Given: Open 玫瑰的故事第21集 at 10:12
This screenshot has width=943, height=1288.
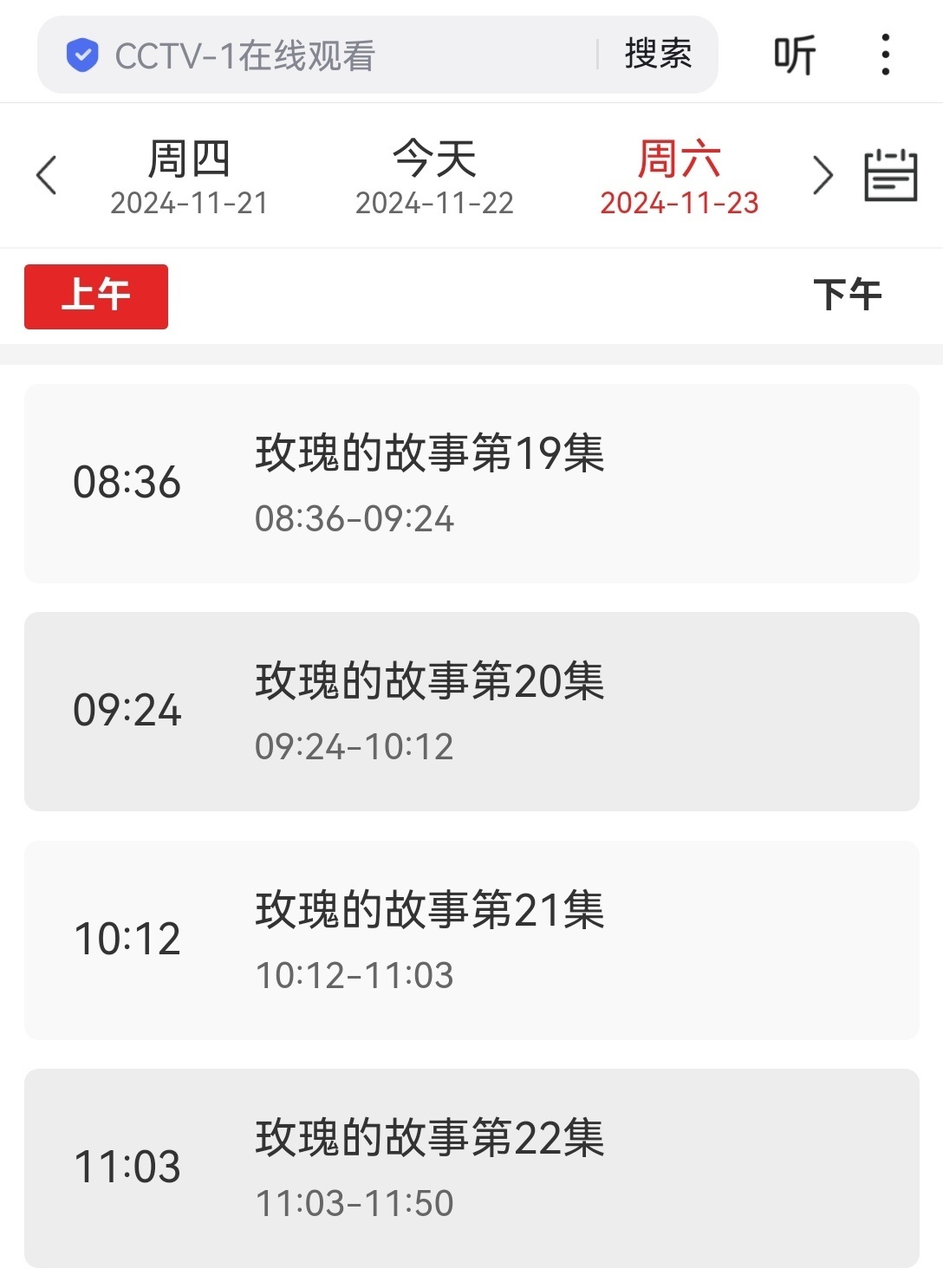Looking at the screenshot, I should point(471,940).
